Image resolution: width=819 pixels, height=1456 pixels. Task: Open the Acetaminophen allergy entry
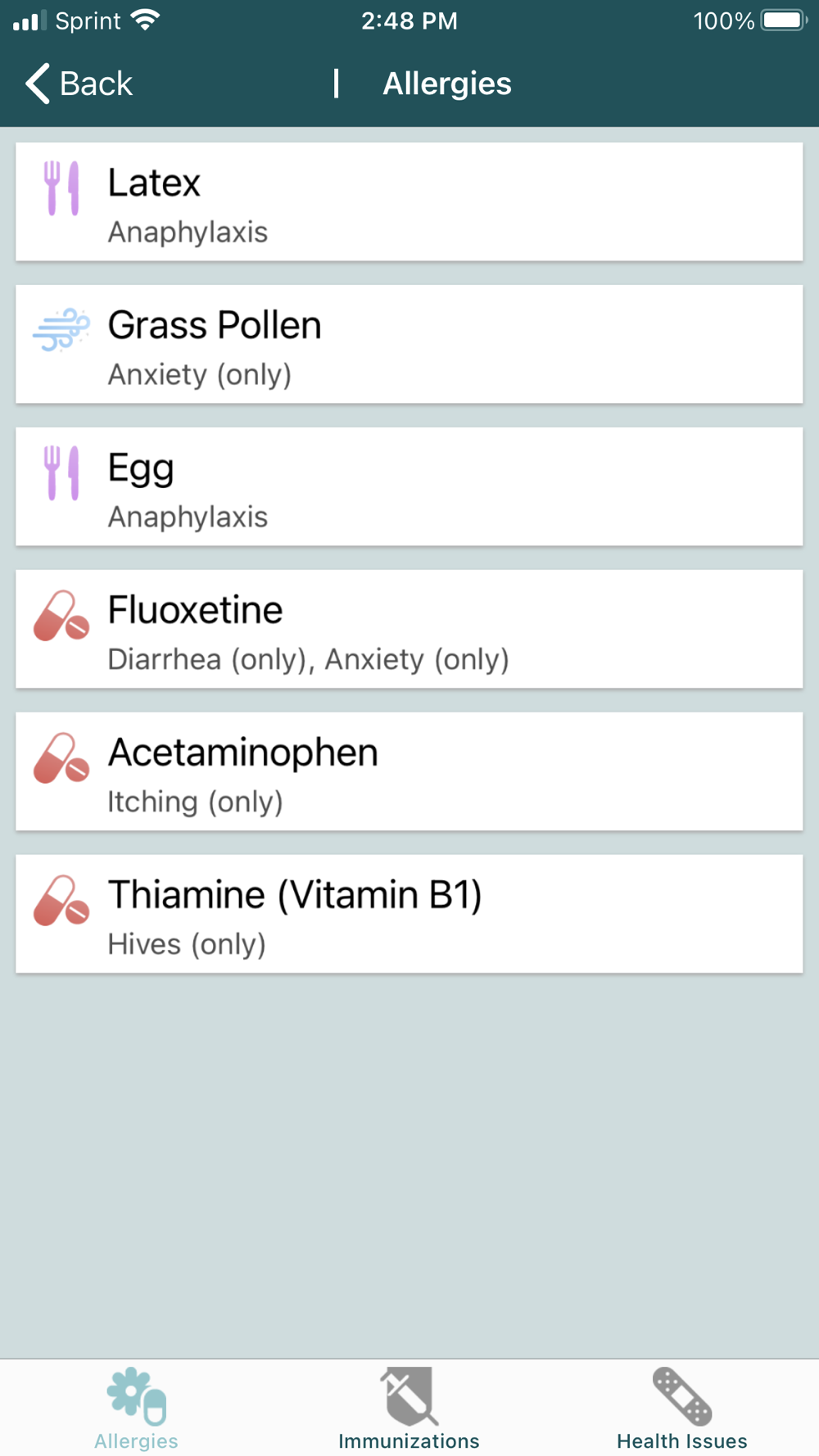click(409, 772)
